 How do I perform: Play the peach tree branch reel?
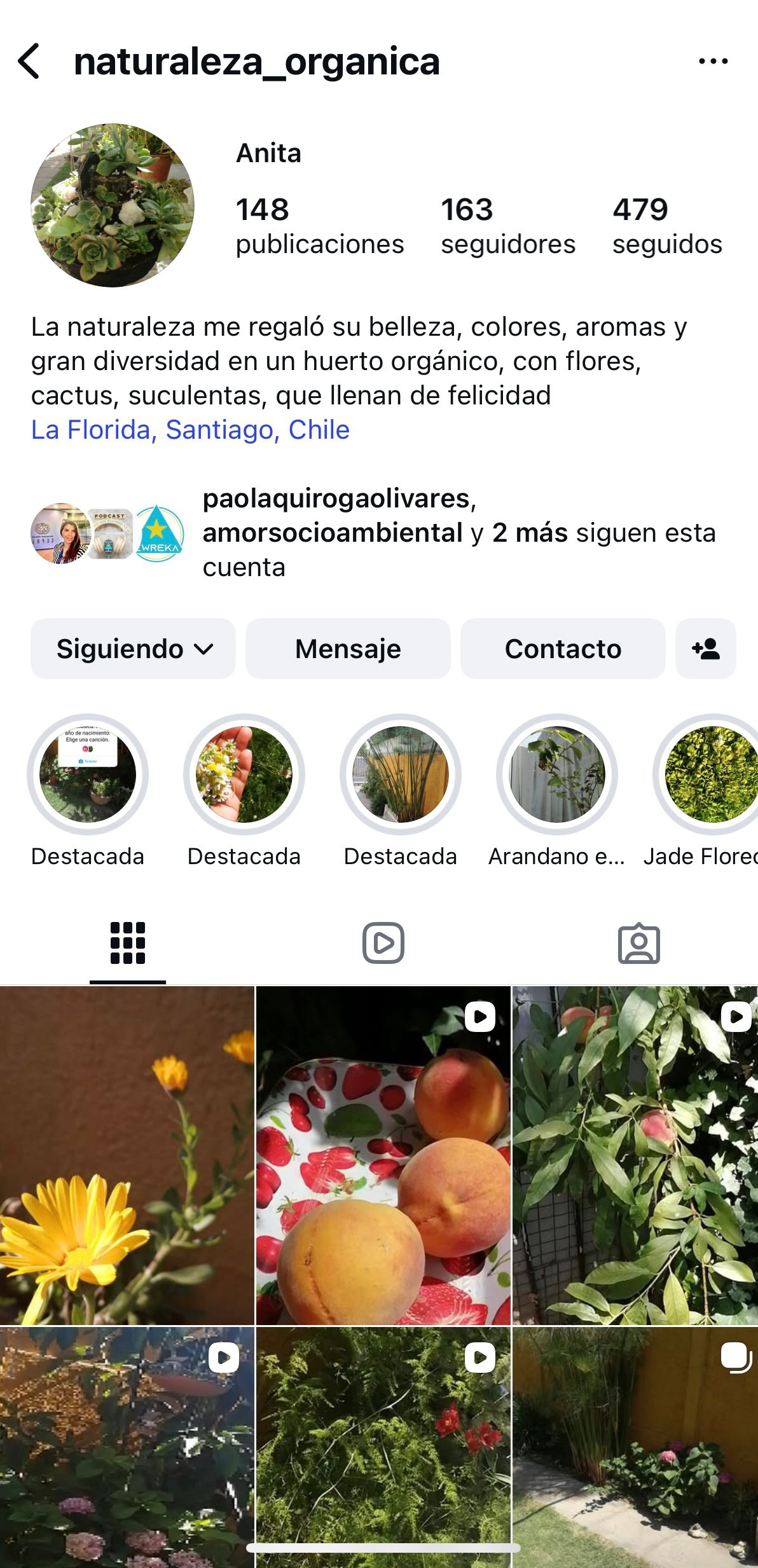(x=635, y=1155)
